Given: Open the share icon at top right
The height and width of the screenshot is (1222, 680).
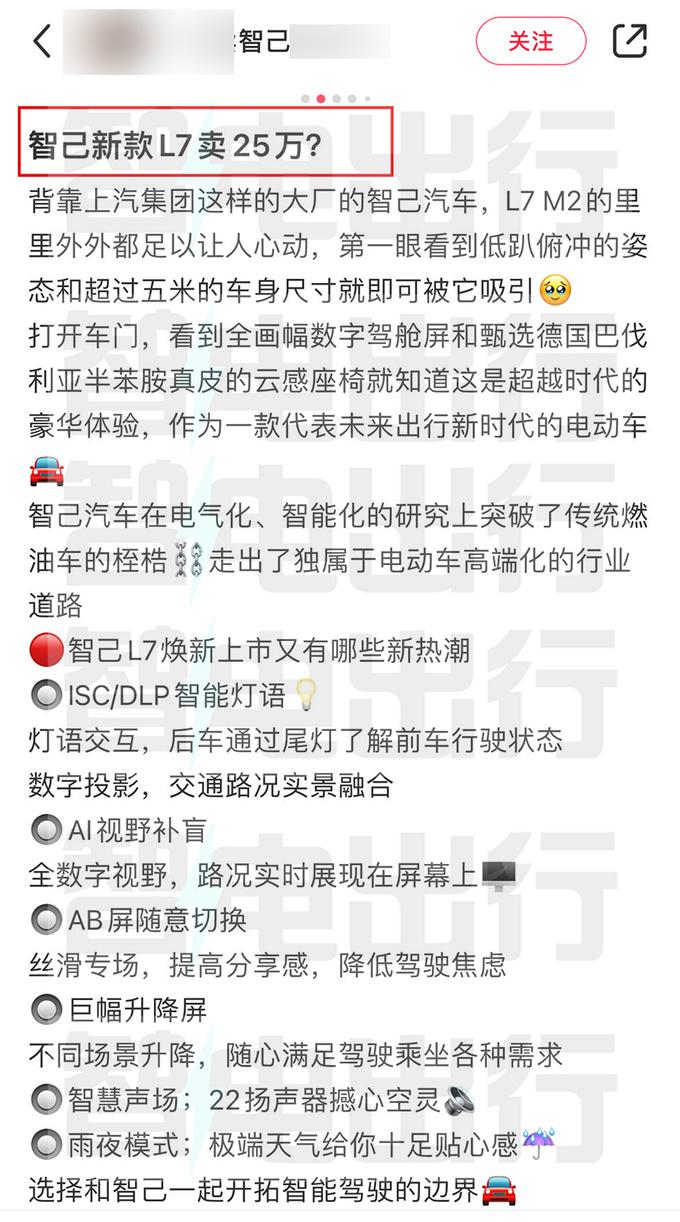Looking at the screenshot, I should (630, 40).
